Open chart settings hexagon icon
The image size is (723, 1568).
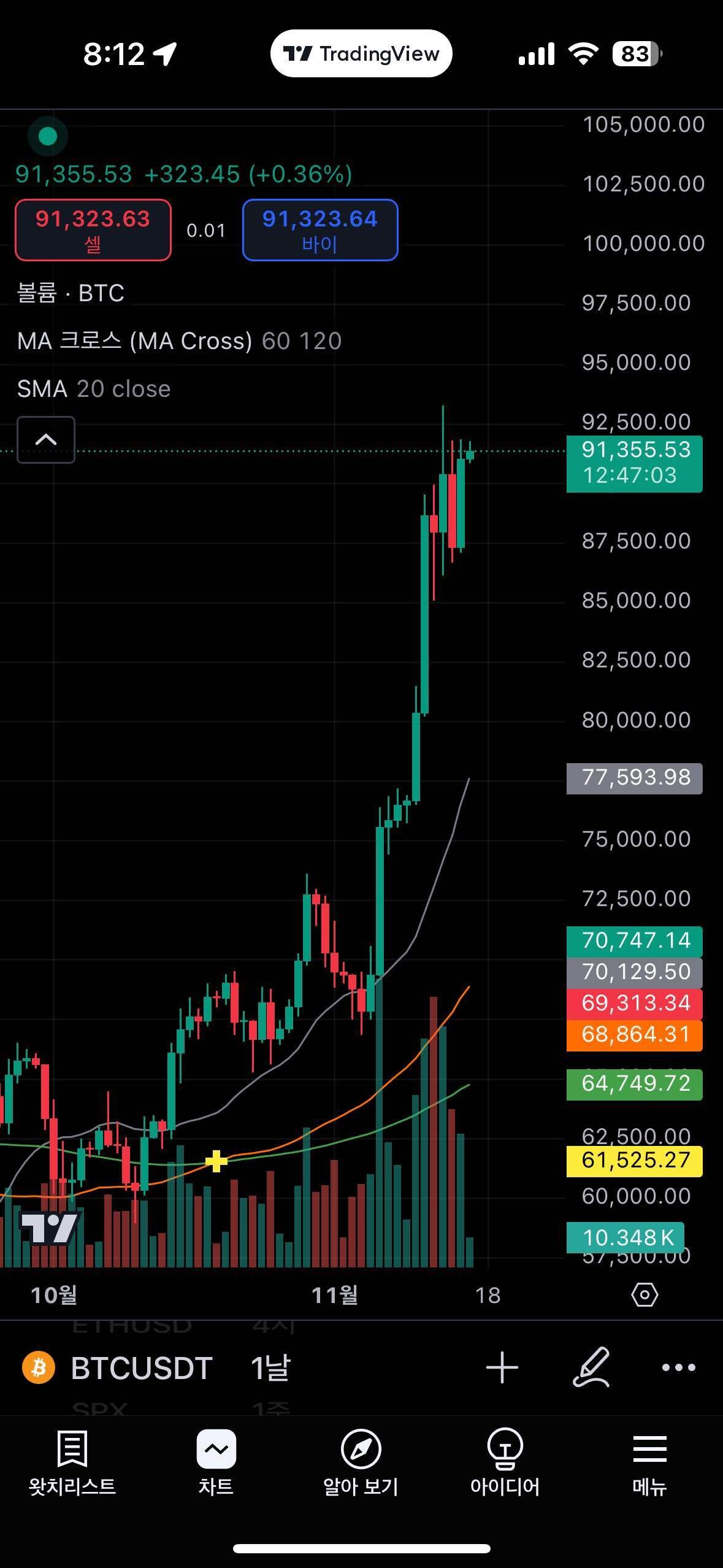[x=644, y=1295]
